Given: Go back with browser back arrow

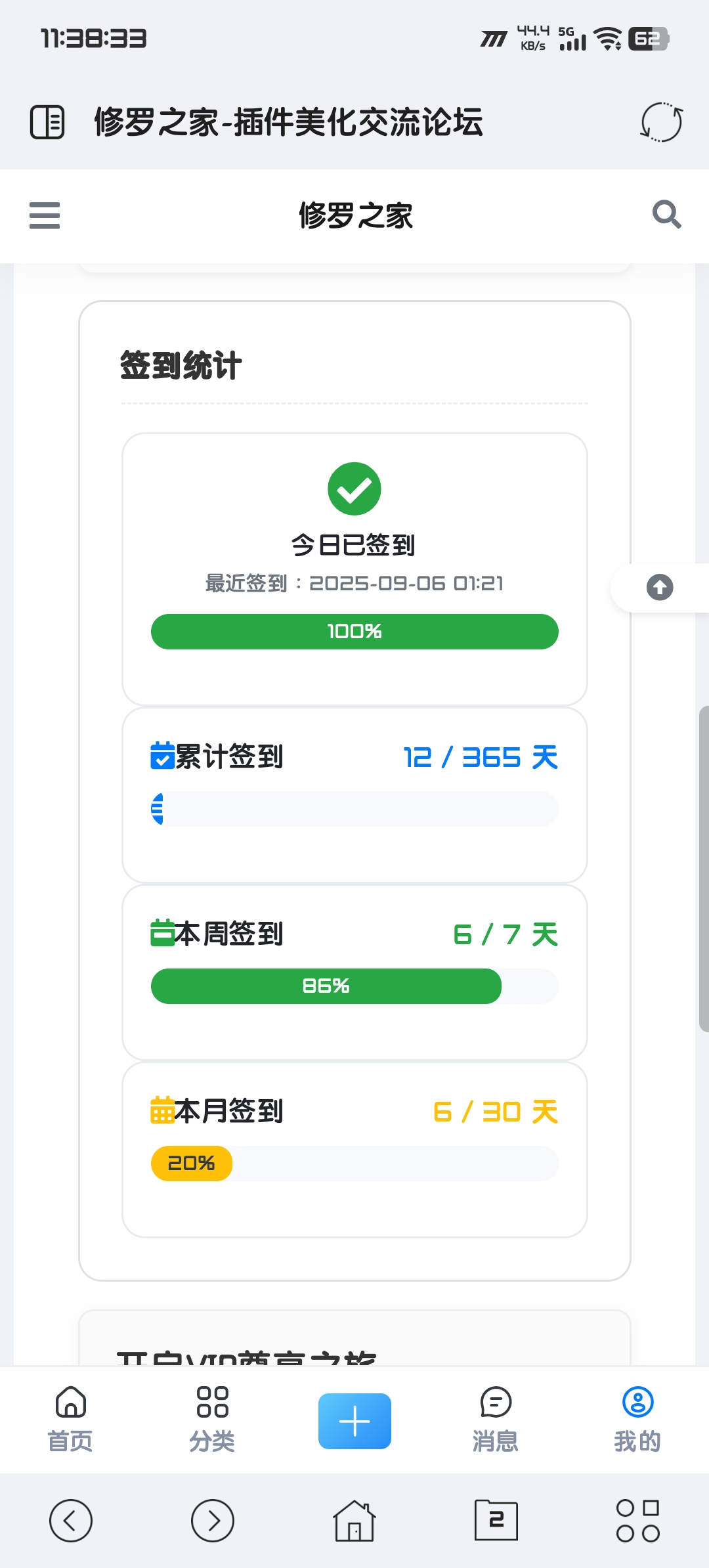Looking at the screenshot, I should 71,1521.
